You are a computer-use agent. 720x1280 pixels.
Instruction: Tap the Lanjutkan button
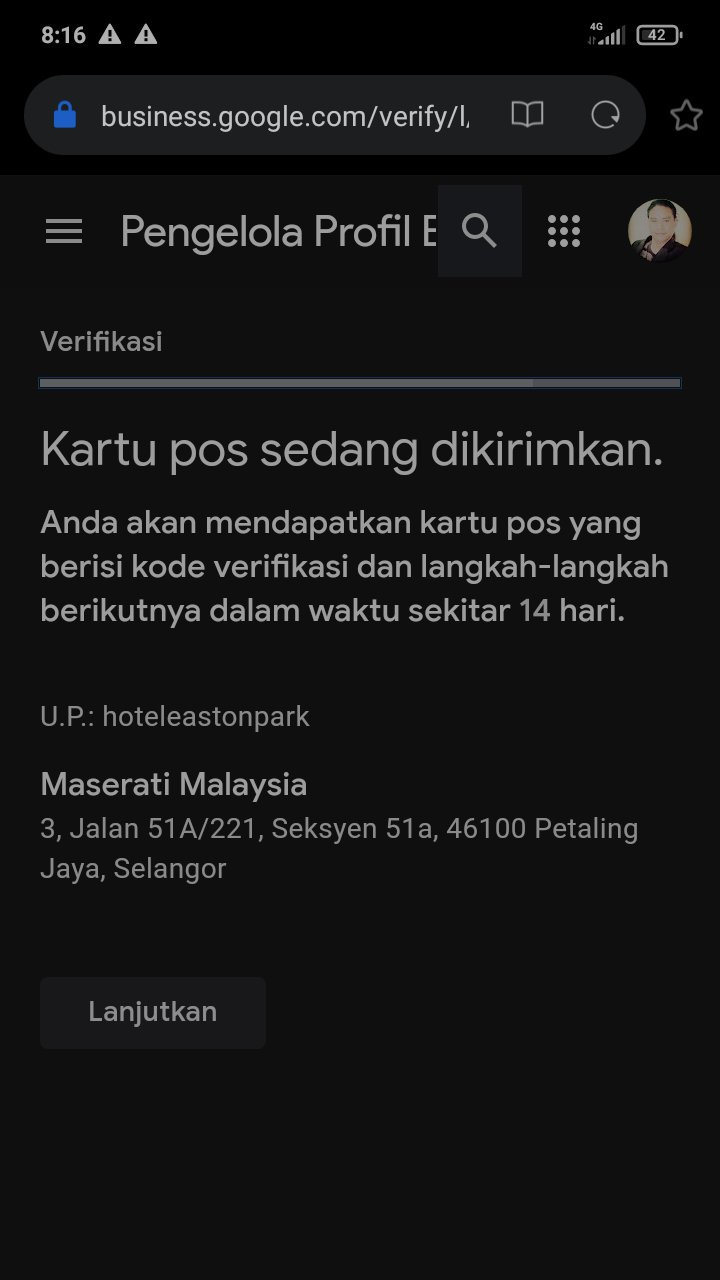coord(153,1012)
